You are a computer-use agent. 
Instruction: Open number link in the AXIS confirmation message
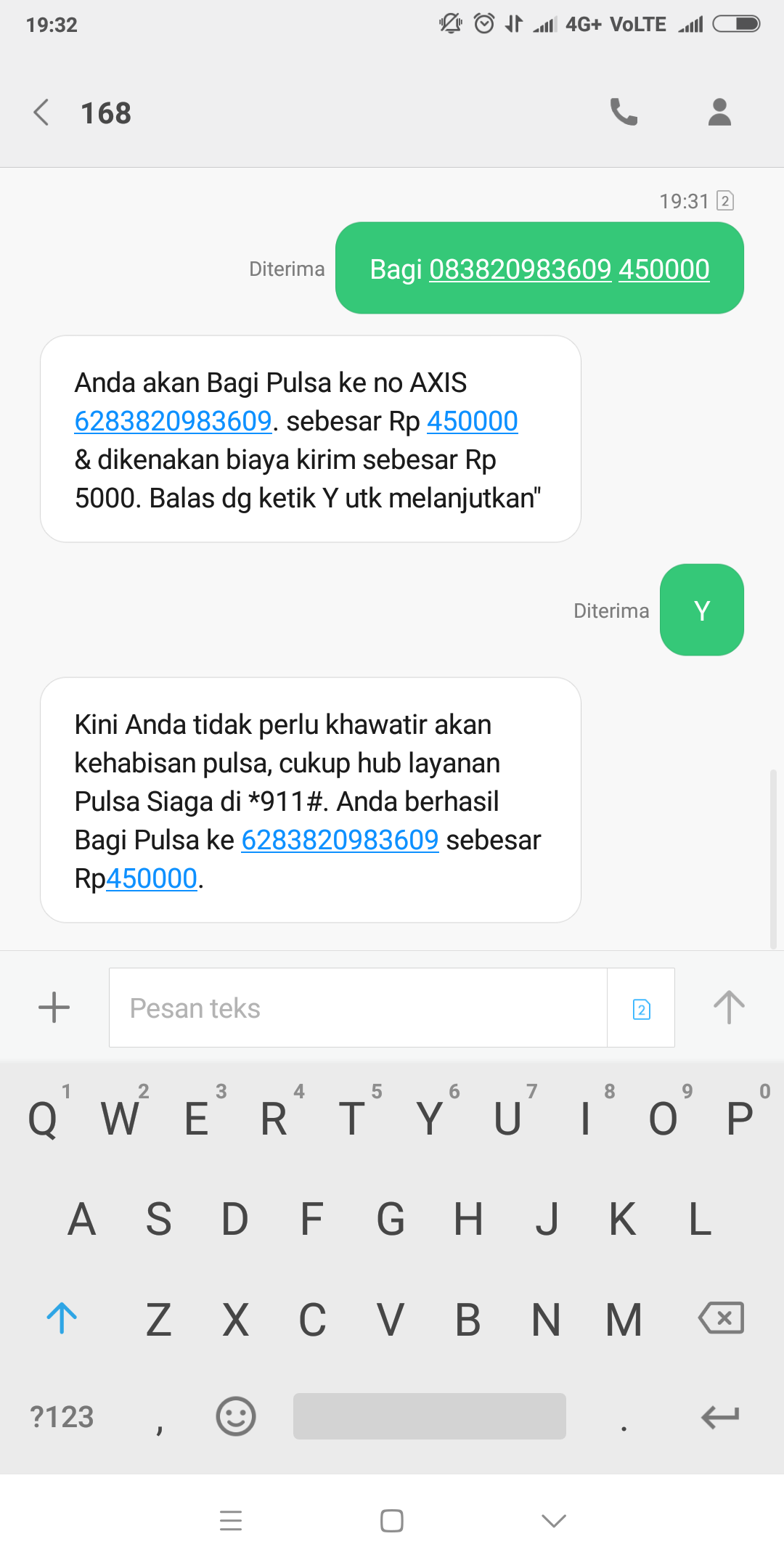tap(173, 421)
